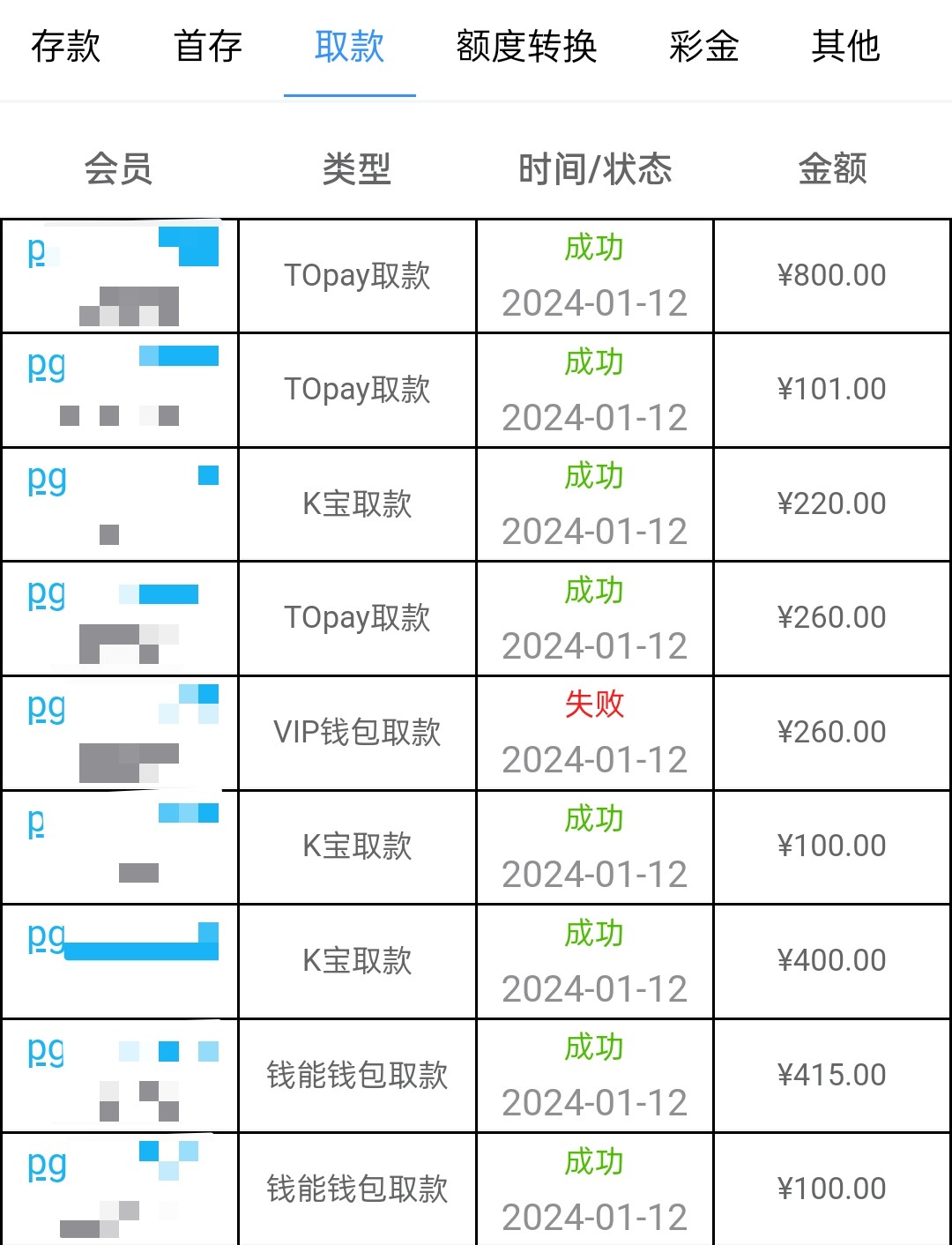
Task: Go to the 额度转换 tab
Action: tap(526, 47)
